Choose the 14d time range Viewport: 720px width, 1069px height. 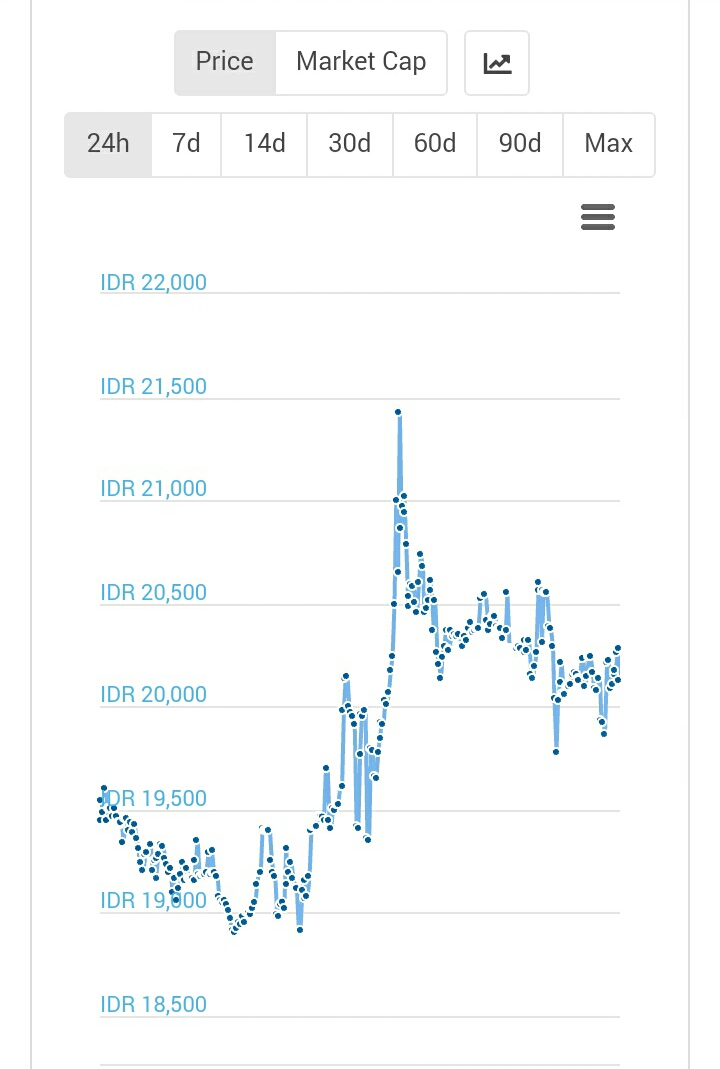coord(264,144)
